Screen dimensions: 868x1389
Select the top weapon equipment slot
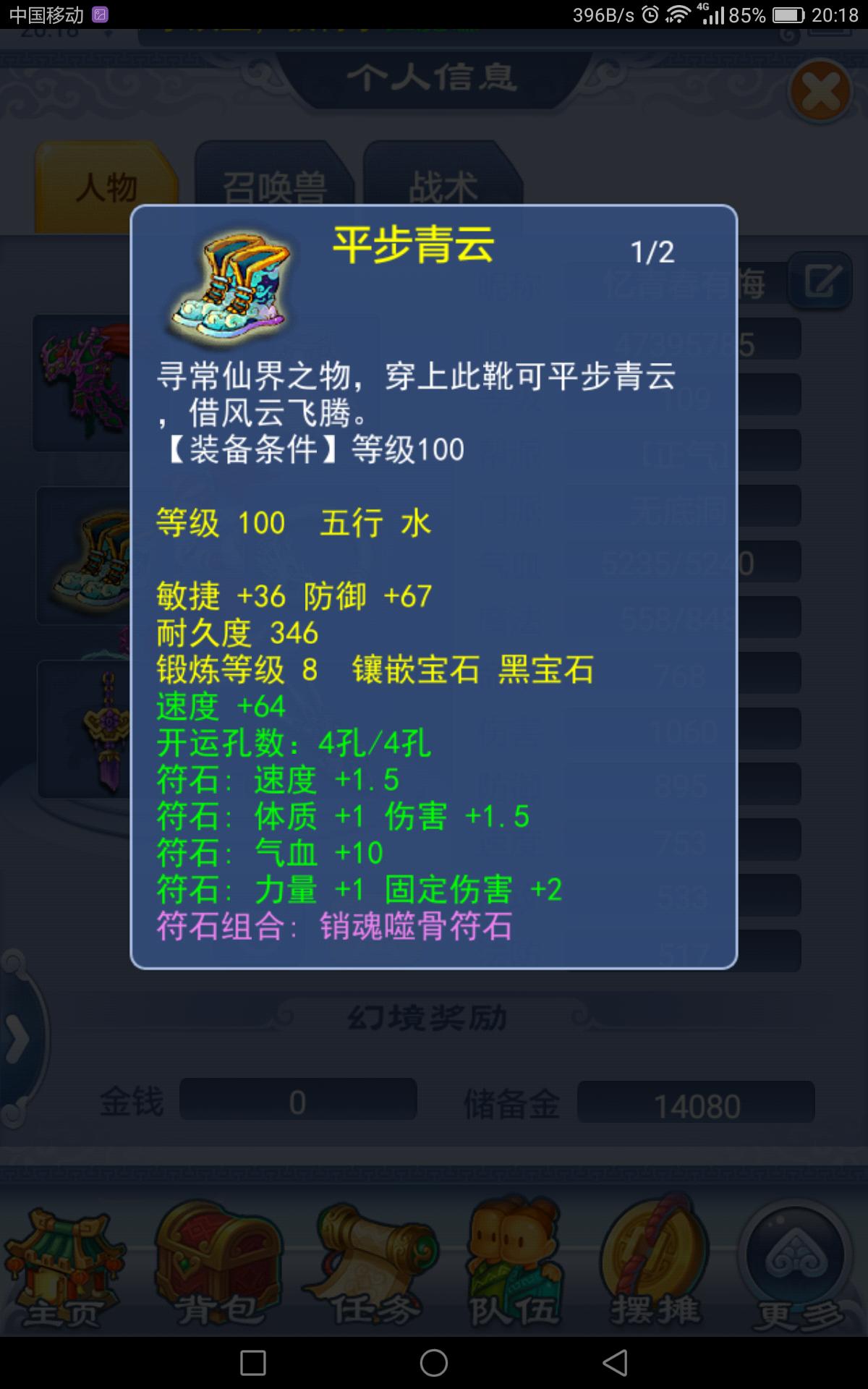83,383
